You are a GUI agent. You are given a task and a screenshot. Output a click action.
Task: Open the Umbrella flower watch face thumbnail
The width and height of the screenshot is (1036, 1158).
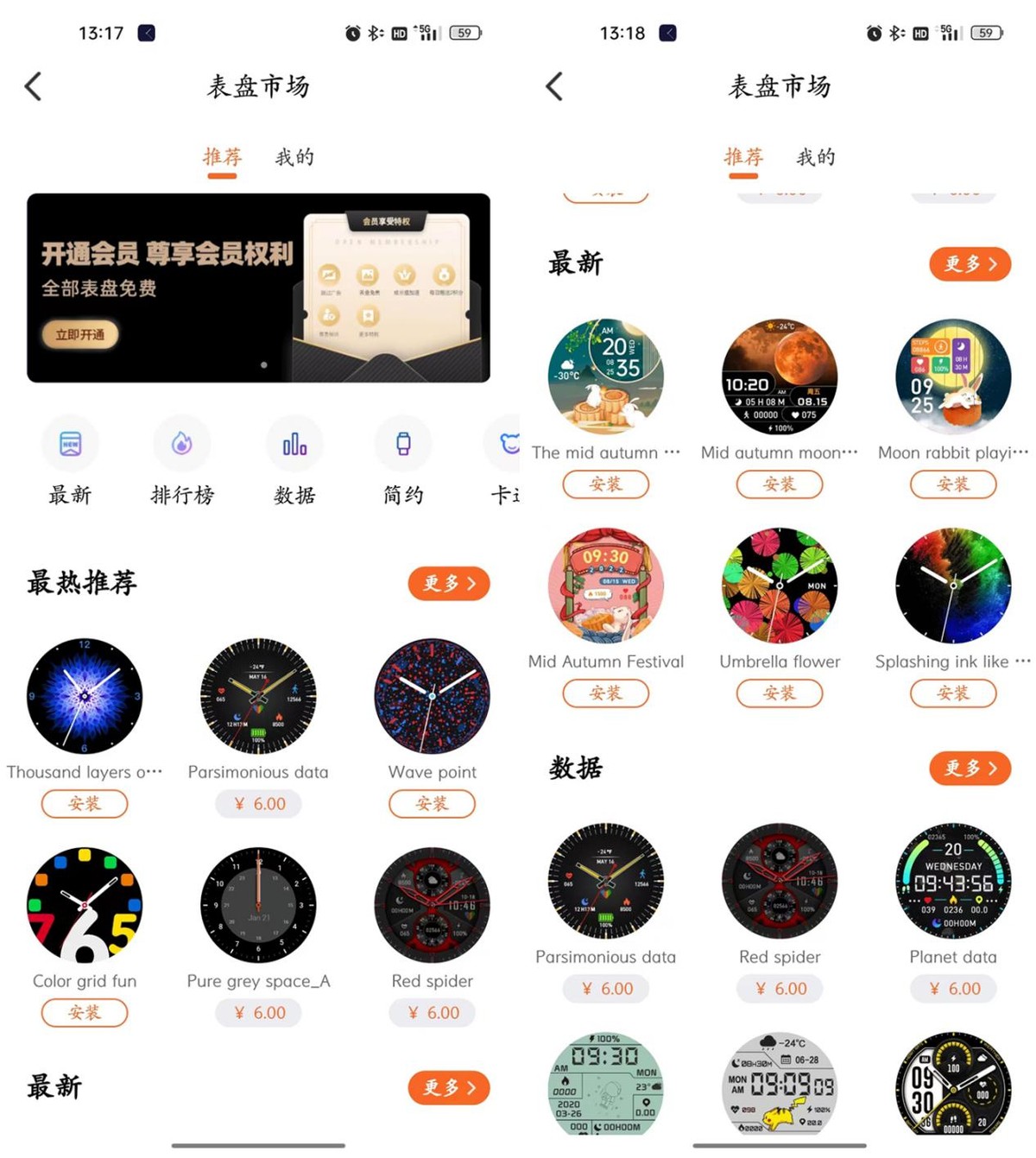[x=779, y=585]
